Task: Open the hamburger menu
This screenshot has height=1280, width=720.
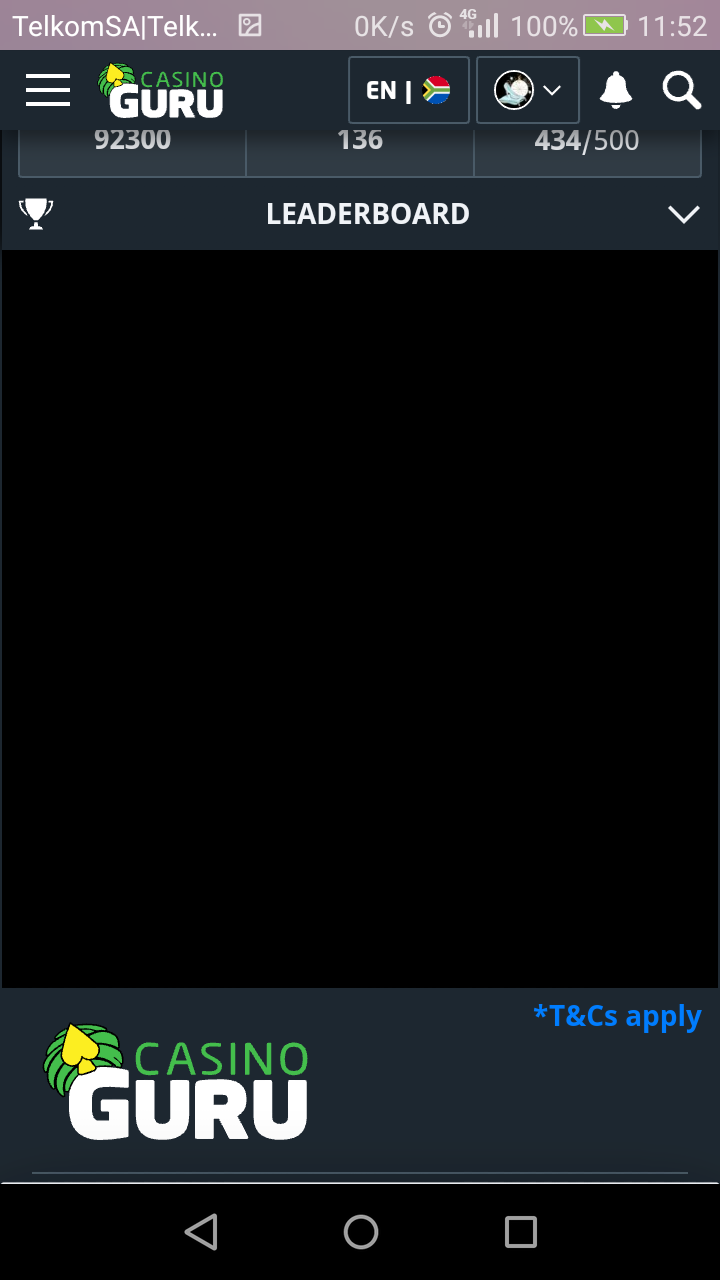Action: (48, 90)
